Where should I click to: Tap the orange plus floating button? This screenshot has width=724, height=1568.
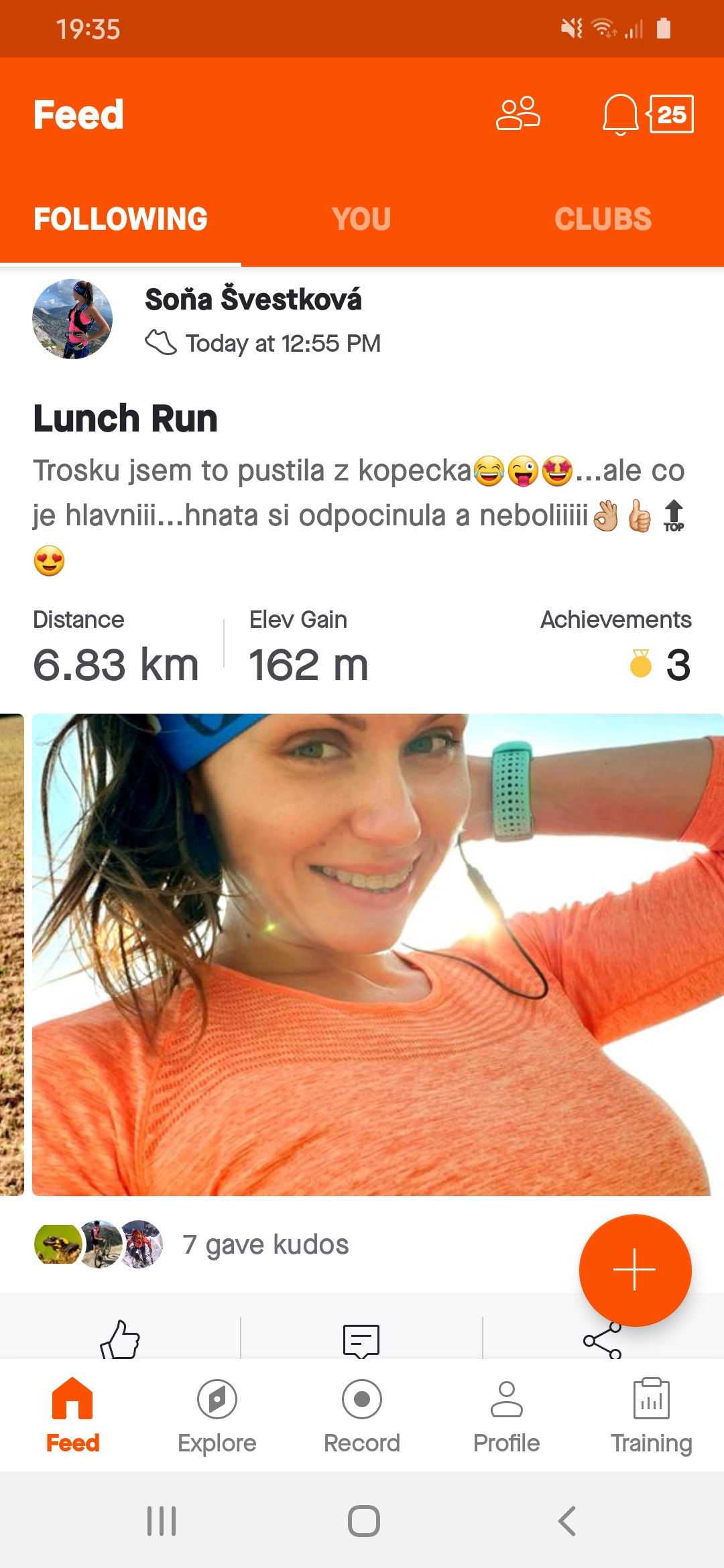635,1270
